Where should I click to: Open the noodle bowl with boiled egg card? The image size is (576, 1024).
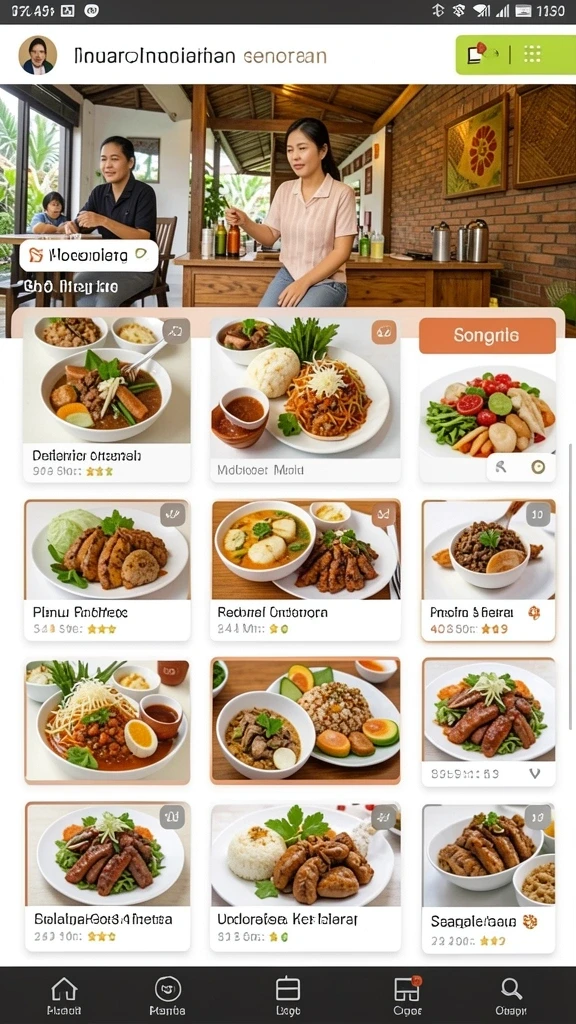(107, 721)
